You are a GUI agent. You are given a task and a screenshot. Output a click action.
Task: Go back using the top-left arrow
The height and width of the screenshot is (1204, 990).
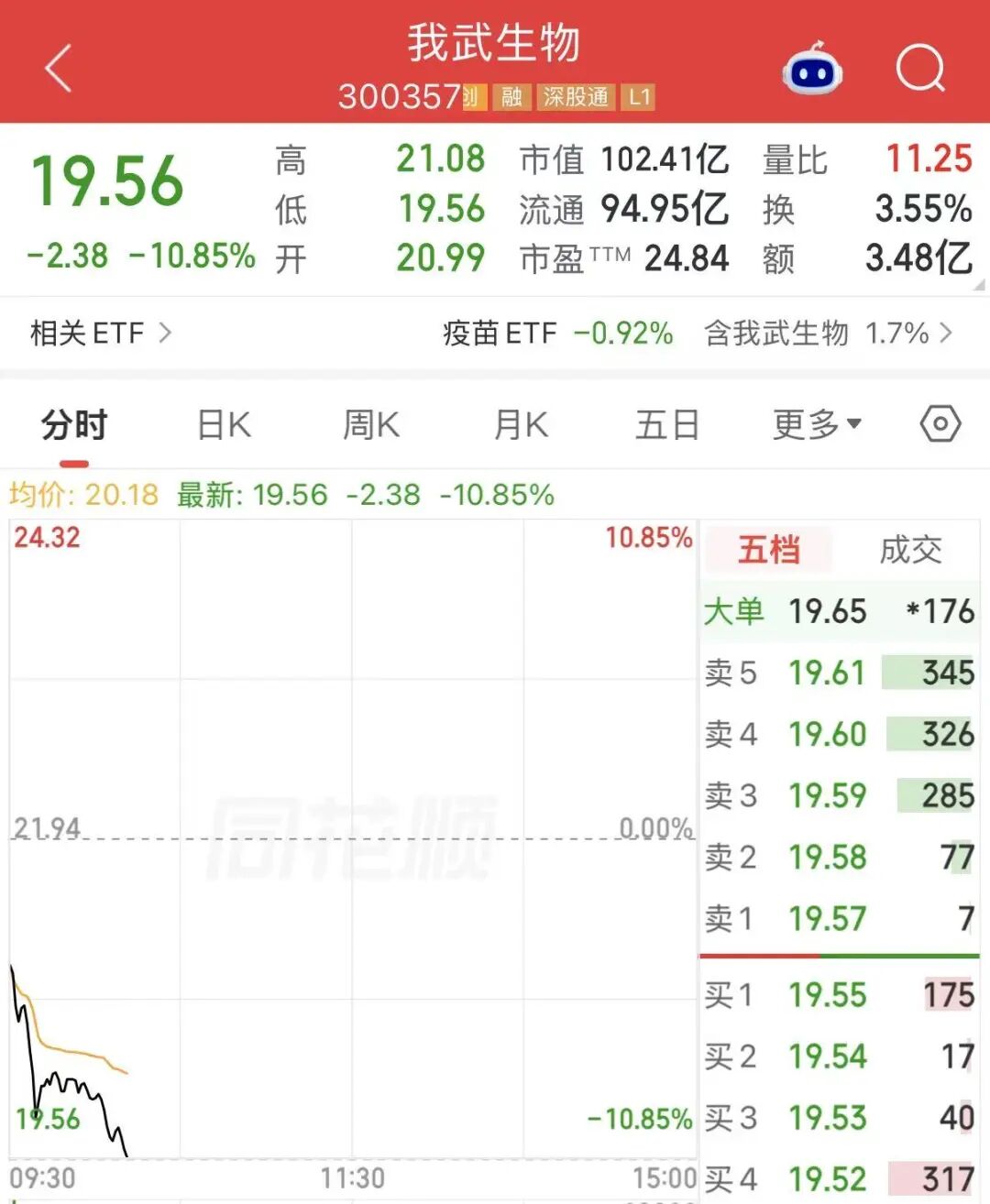(x=58, y=69)
